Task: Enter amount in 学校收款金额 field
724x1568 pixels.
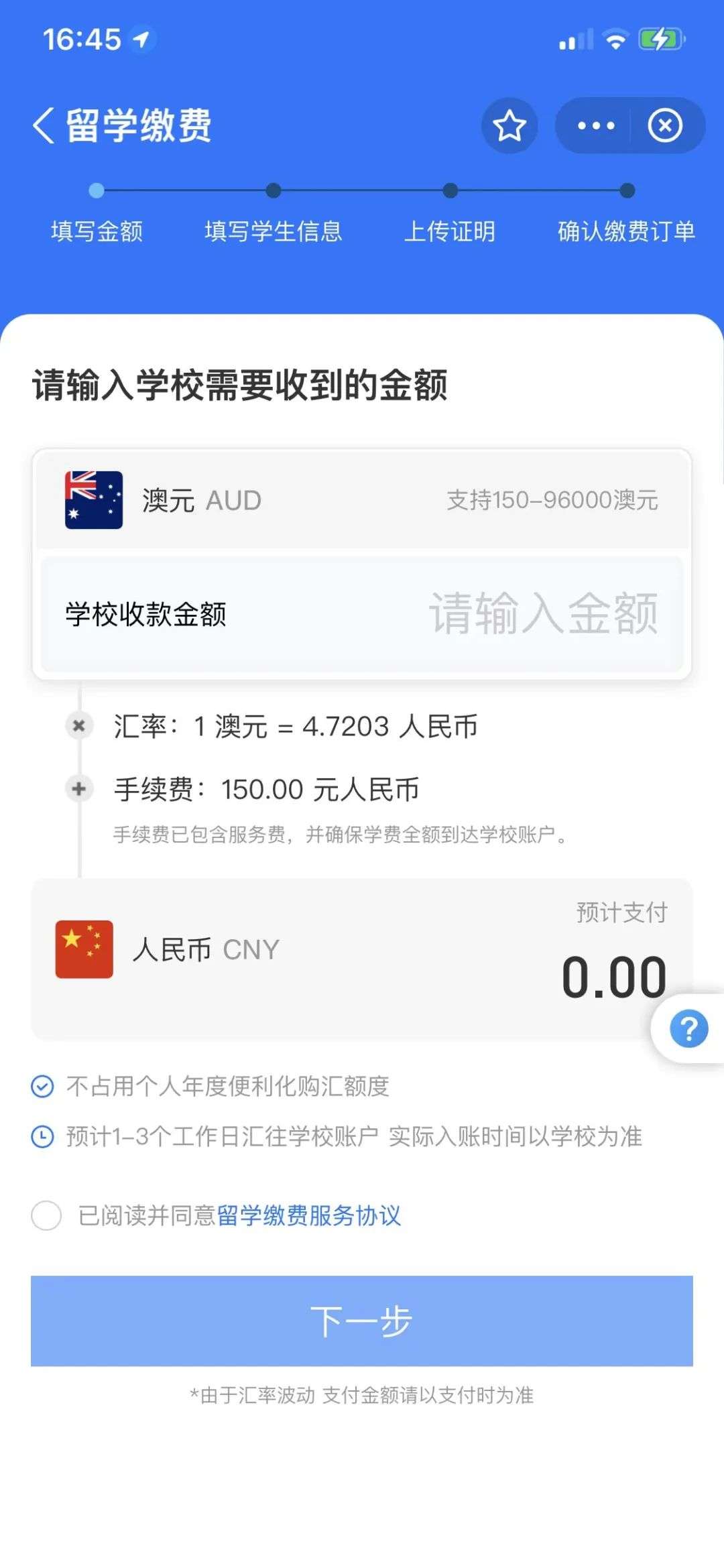Action: click(543, 613)
